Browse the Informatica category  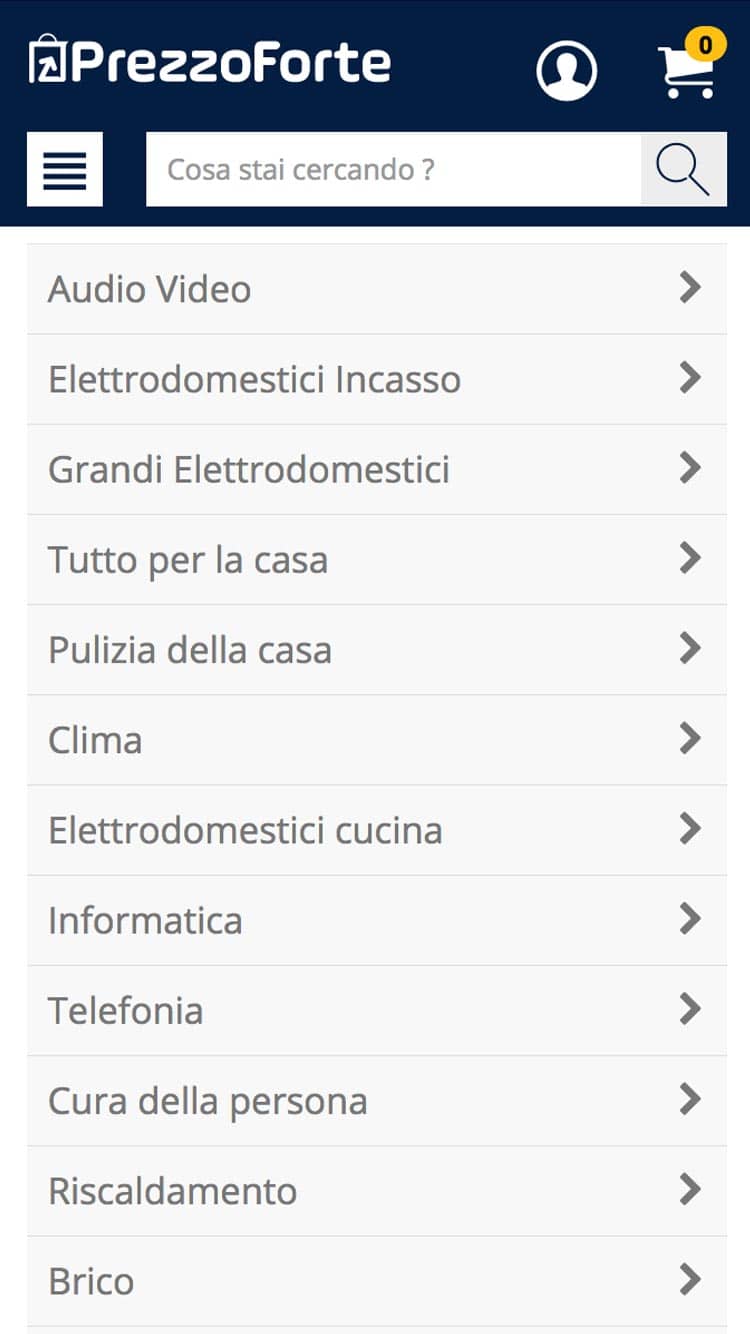click(377, 920)
